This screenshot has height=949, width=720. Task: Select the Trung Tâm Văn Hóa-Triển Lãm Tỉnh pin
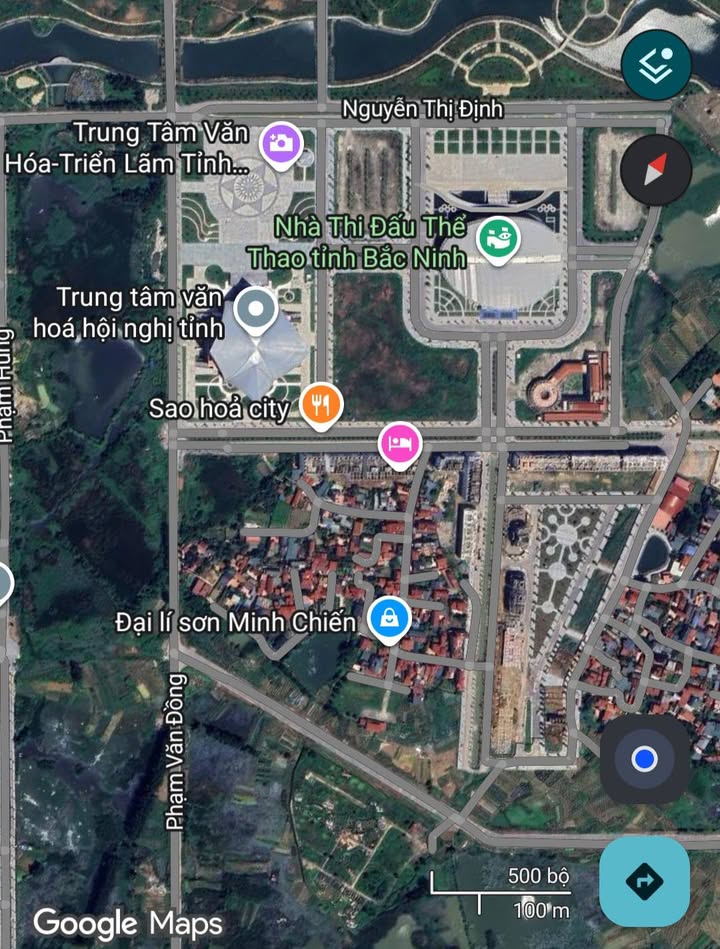[x=282, y=142]
